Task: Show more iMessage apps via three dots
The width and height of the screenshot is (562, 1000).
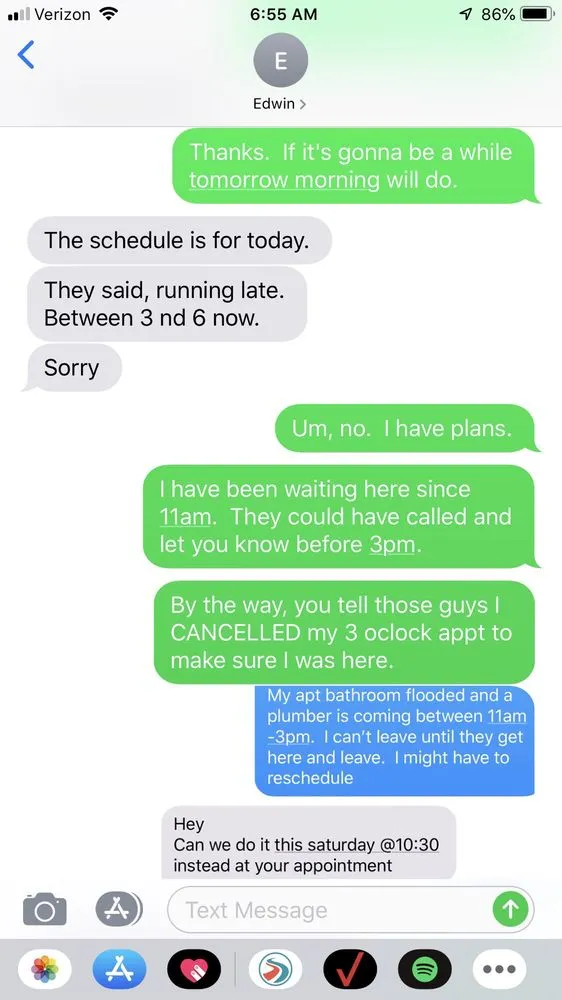Action: coord(499,970)
